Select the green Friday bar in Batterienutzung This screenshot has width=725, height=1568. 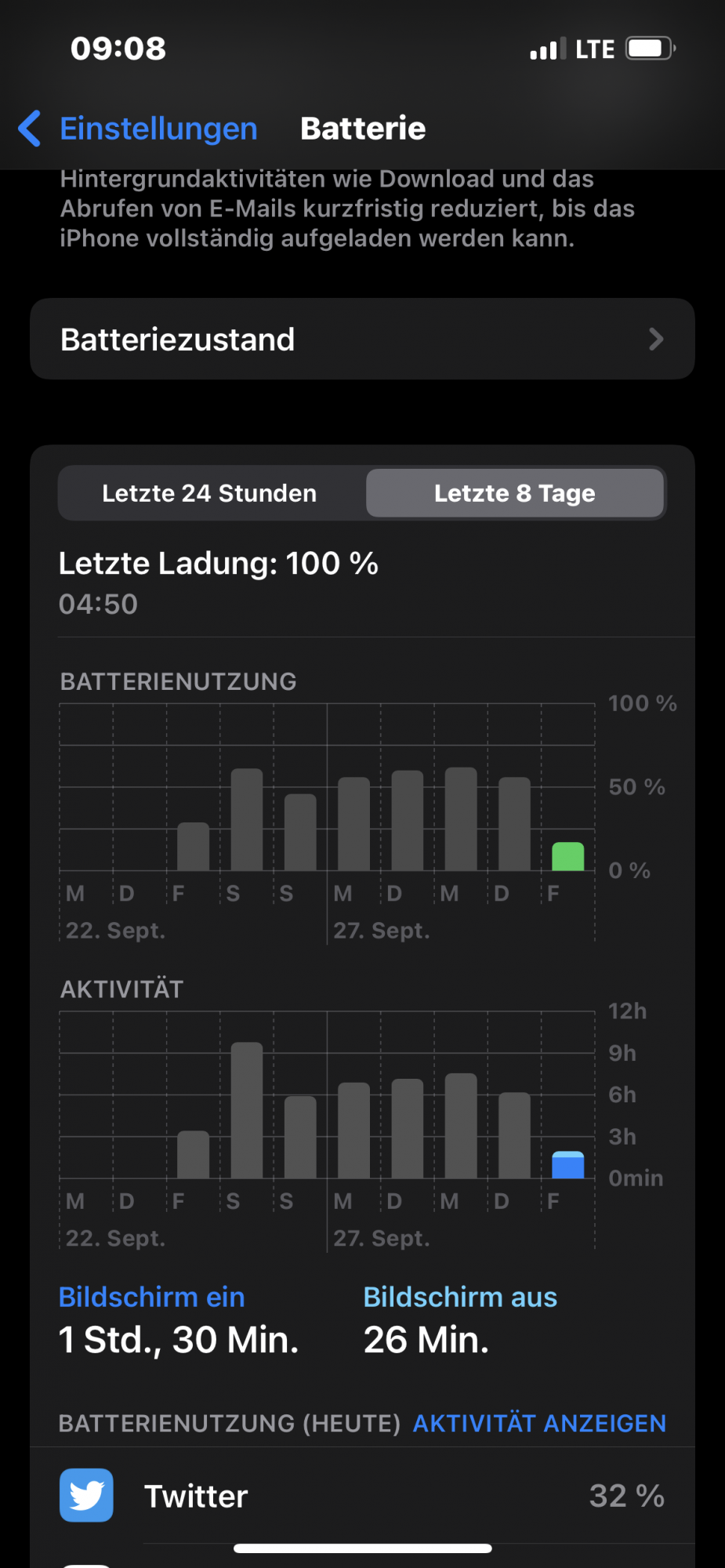tap(568, 856)
